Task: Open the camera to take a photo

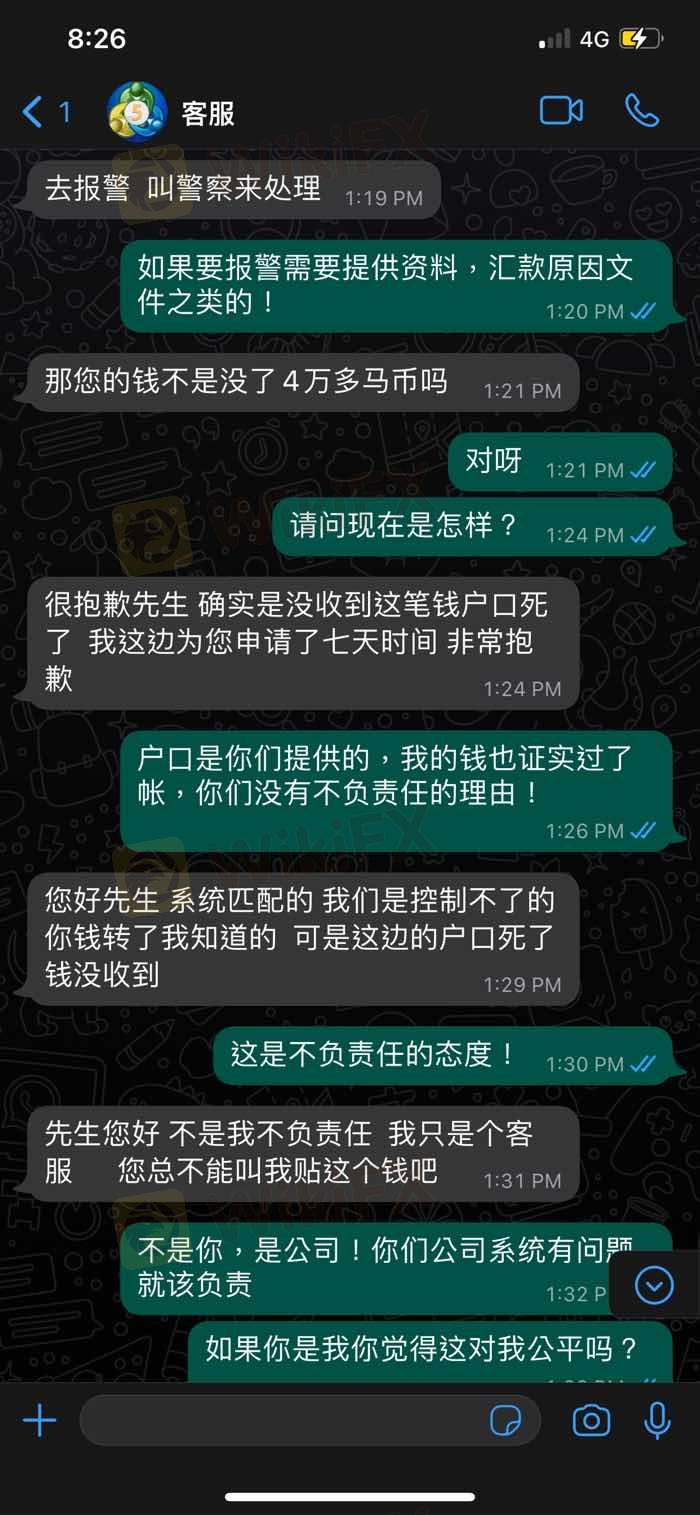Action: (x=591, y=1420)
